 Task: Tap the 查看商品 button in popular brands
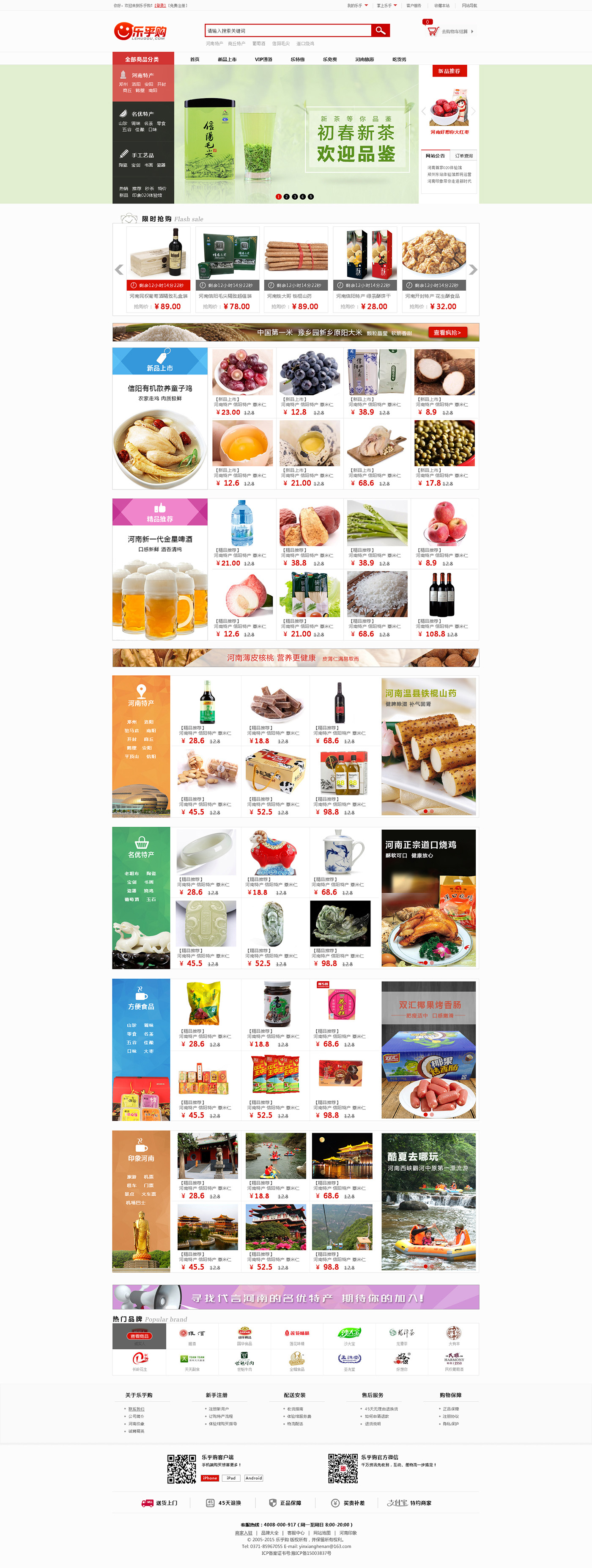point(139,1336)
